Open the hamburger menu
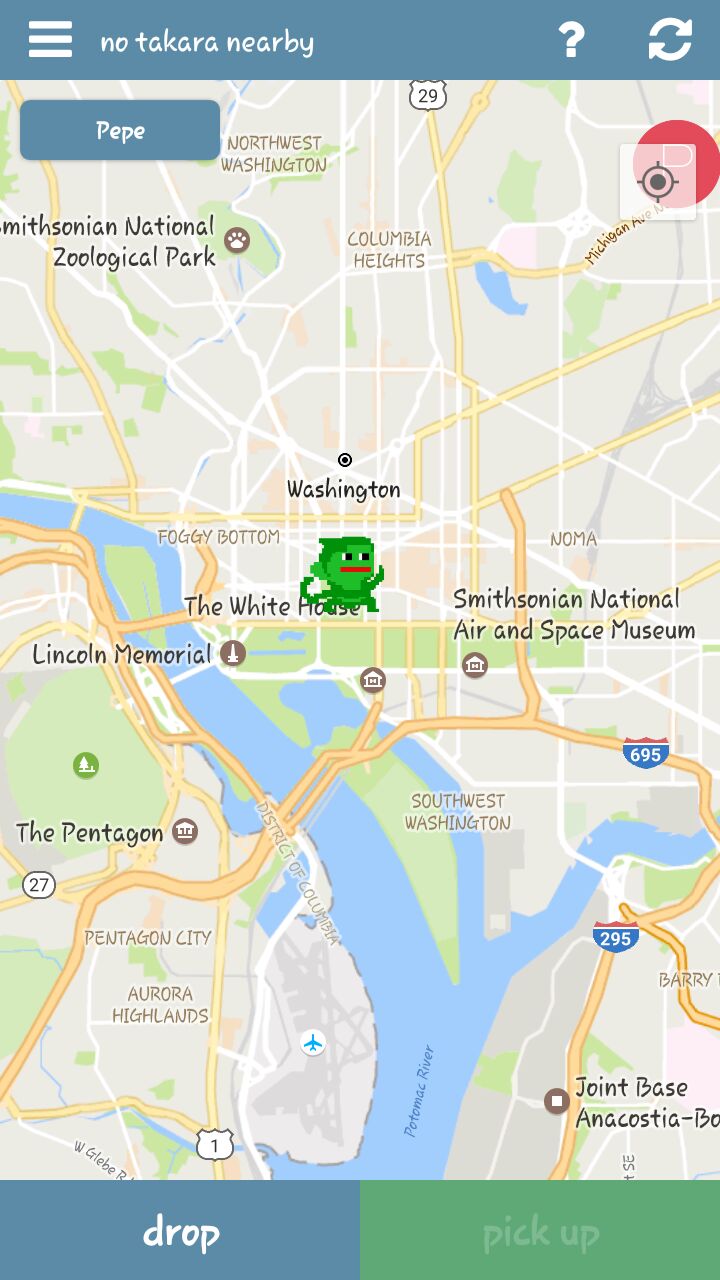This screenshot has height=1280, width=720. [x=50, y=40]
